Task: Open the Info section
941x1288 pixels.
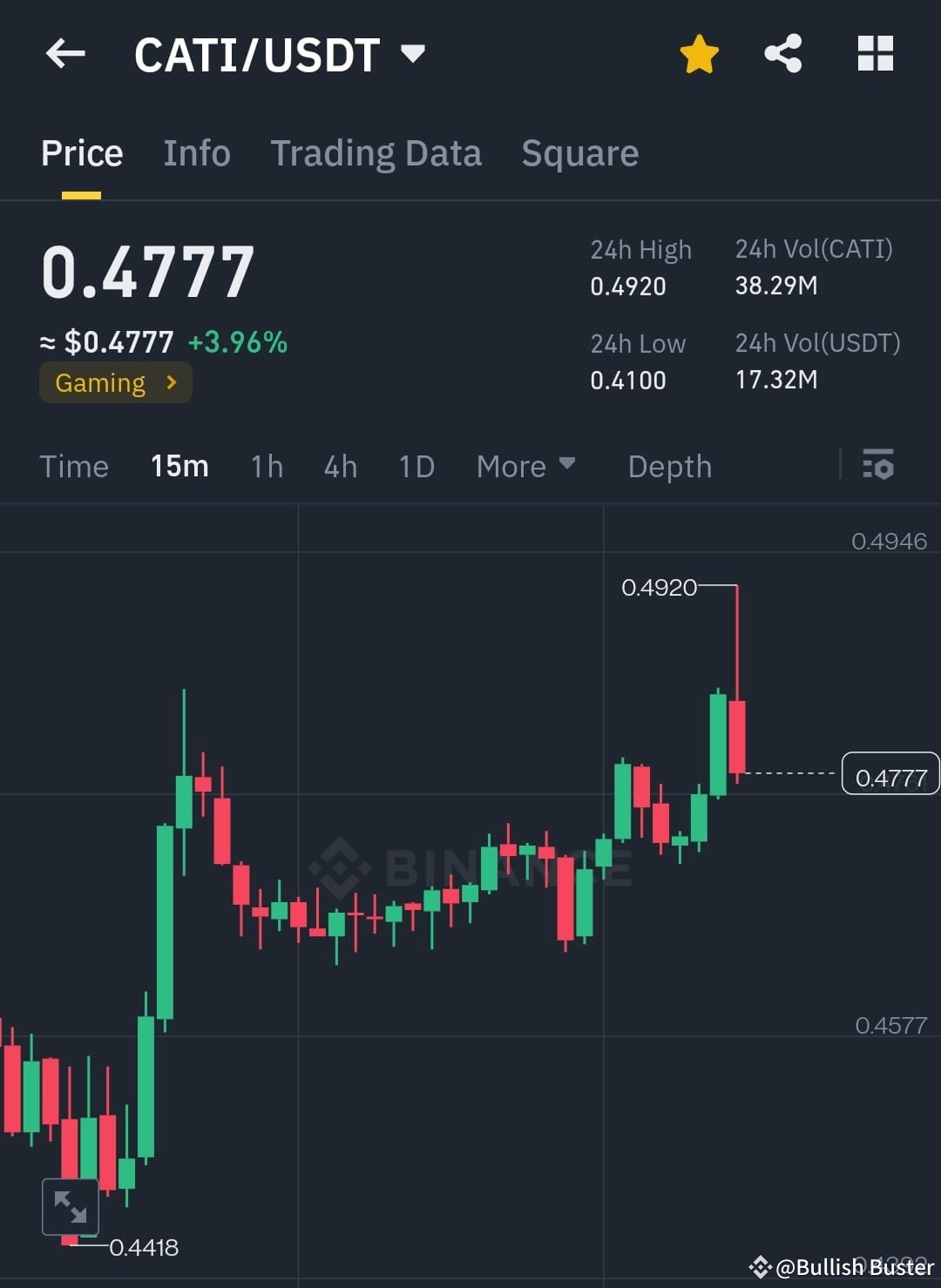Action: 196,152
